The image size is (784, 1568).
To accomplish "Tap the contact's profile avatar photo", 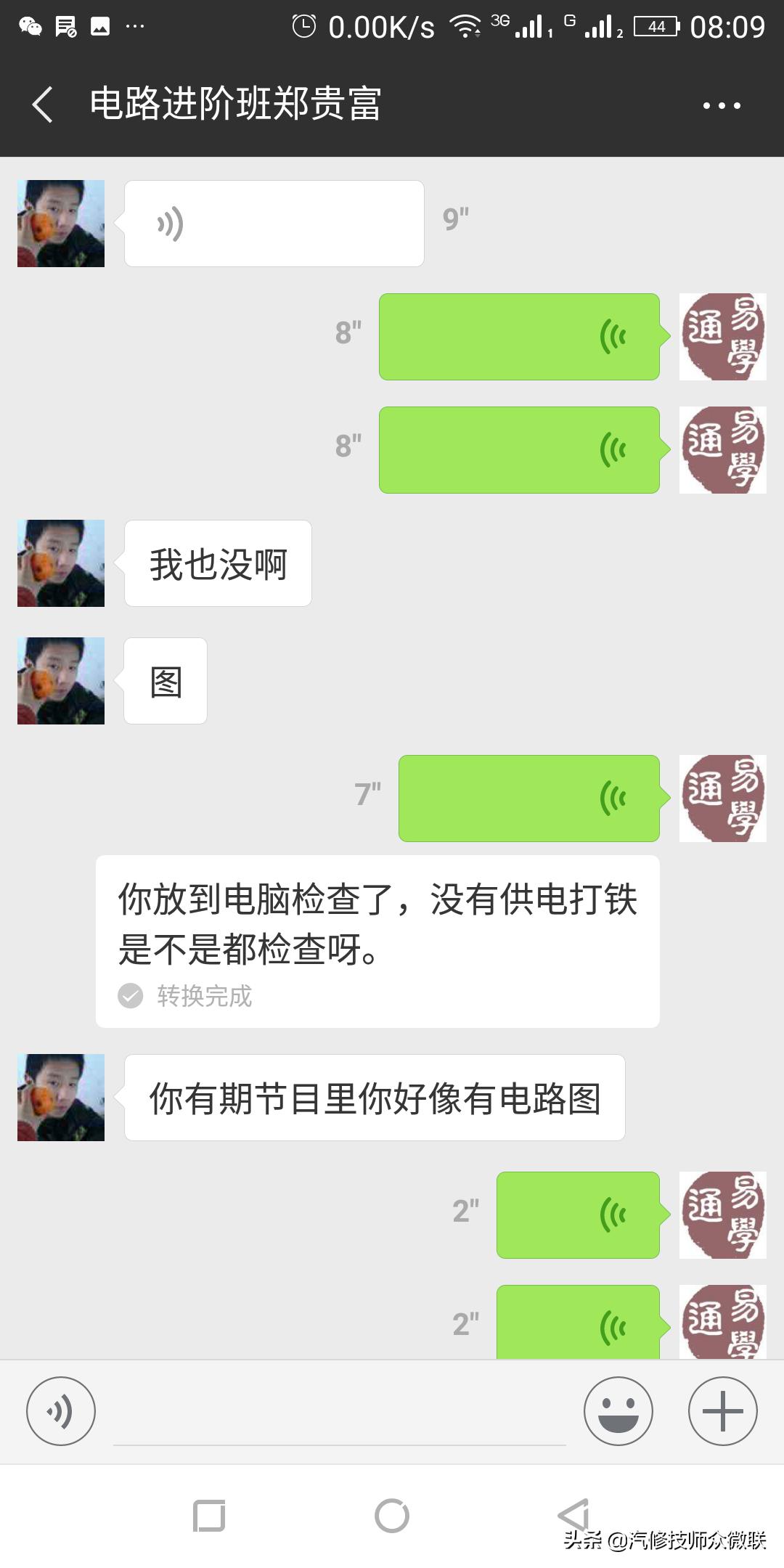I will click(x=60, y=223).
